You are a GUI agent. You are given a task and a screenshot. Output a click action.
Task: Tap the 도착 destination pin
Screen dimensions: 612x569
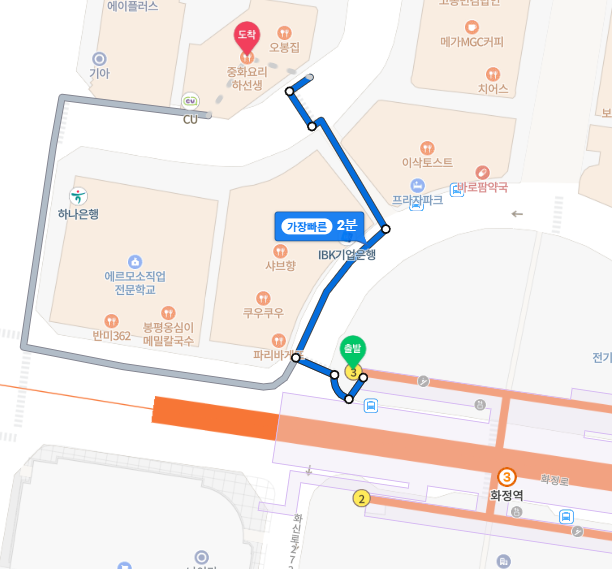click(245, 39)
